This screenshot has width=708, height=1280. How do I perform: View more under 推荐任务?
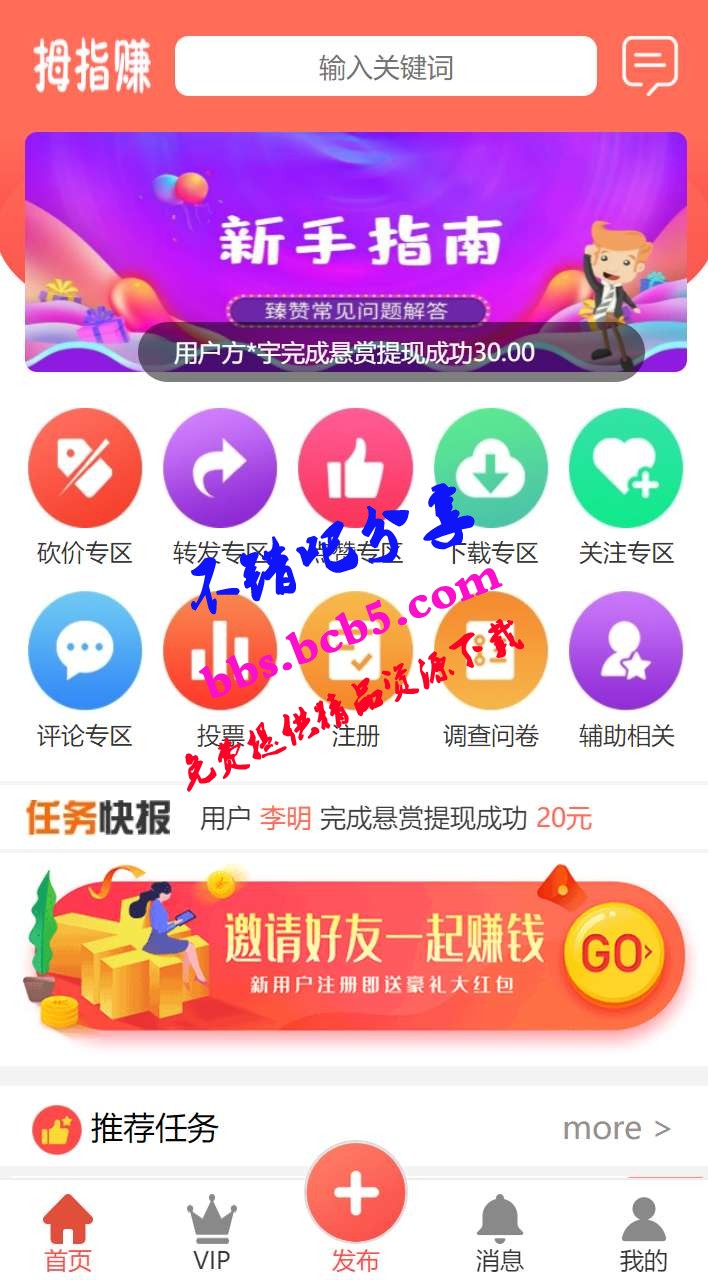(x=616, y=1128)
